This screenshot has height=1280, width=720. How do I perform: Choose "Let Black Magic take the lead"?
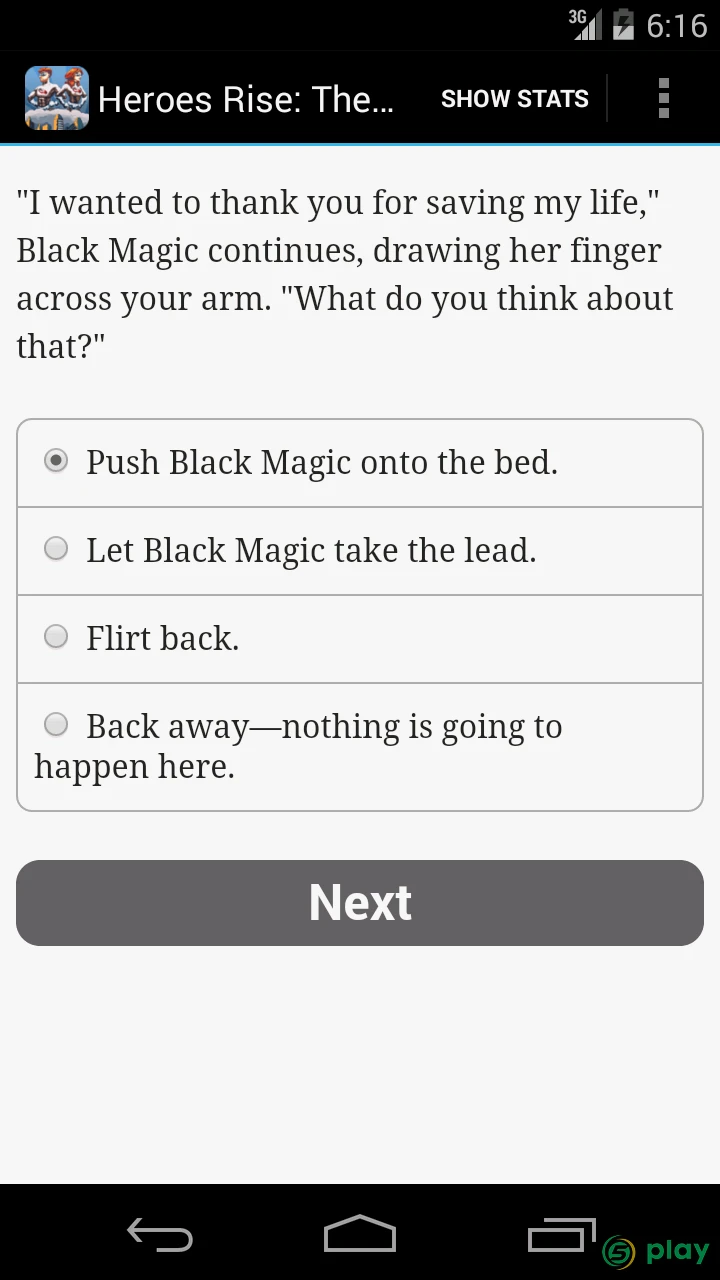point(360,551)
